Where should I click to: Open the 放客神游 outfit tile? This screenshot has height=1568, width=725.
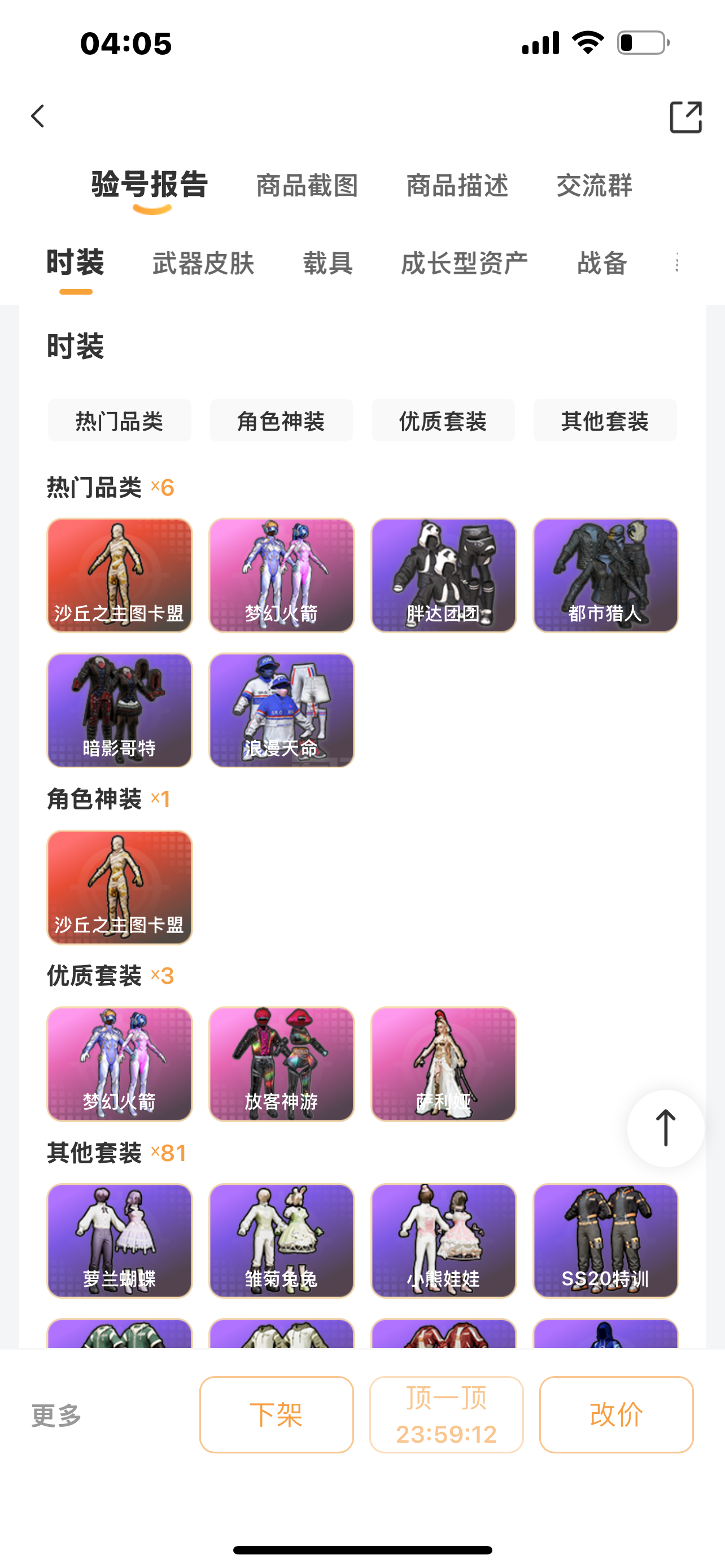(281, 1063)
